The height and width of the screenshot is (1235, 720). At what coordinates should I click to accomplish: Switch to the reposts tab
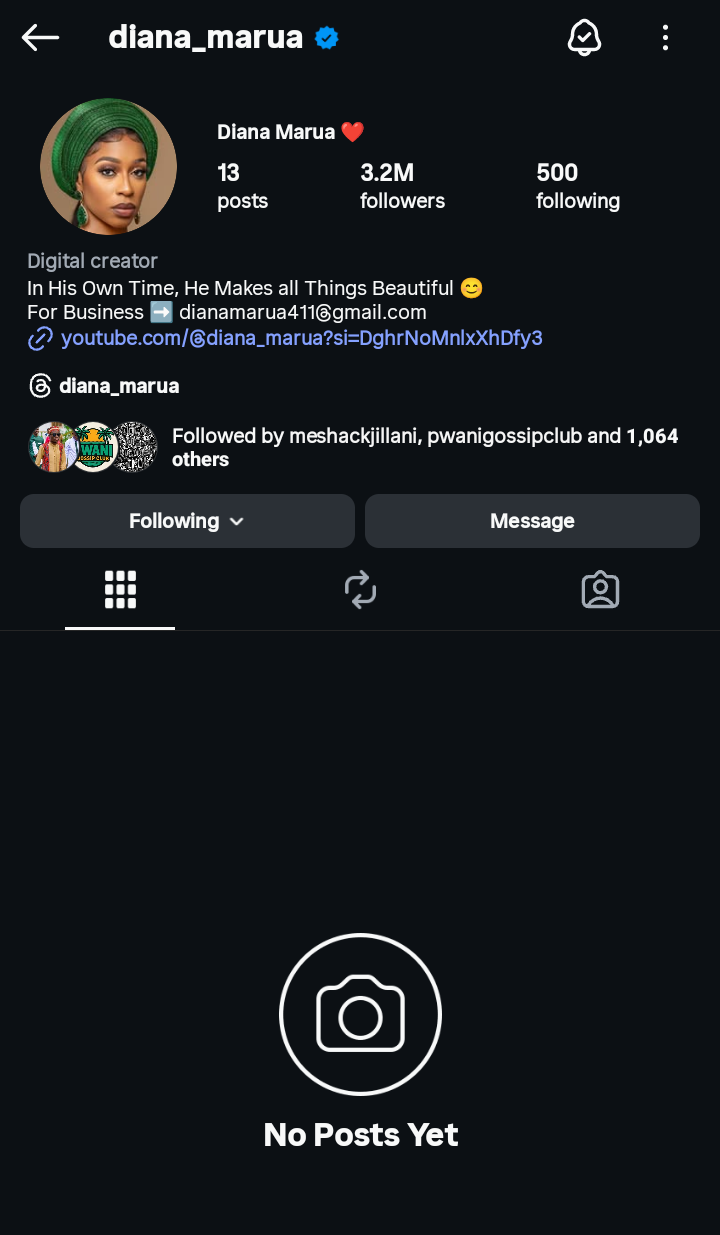(x=360, y=590)
